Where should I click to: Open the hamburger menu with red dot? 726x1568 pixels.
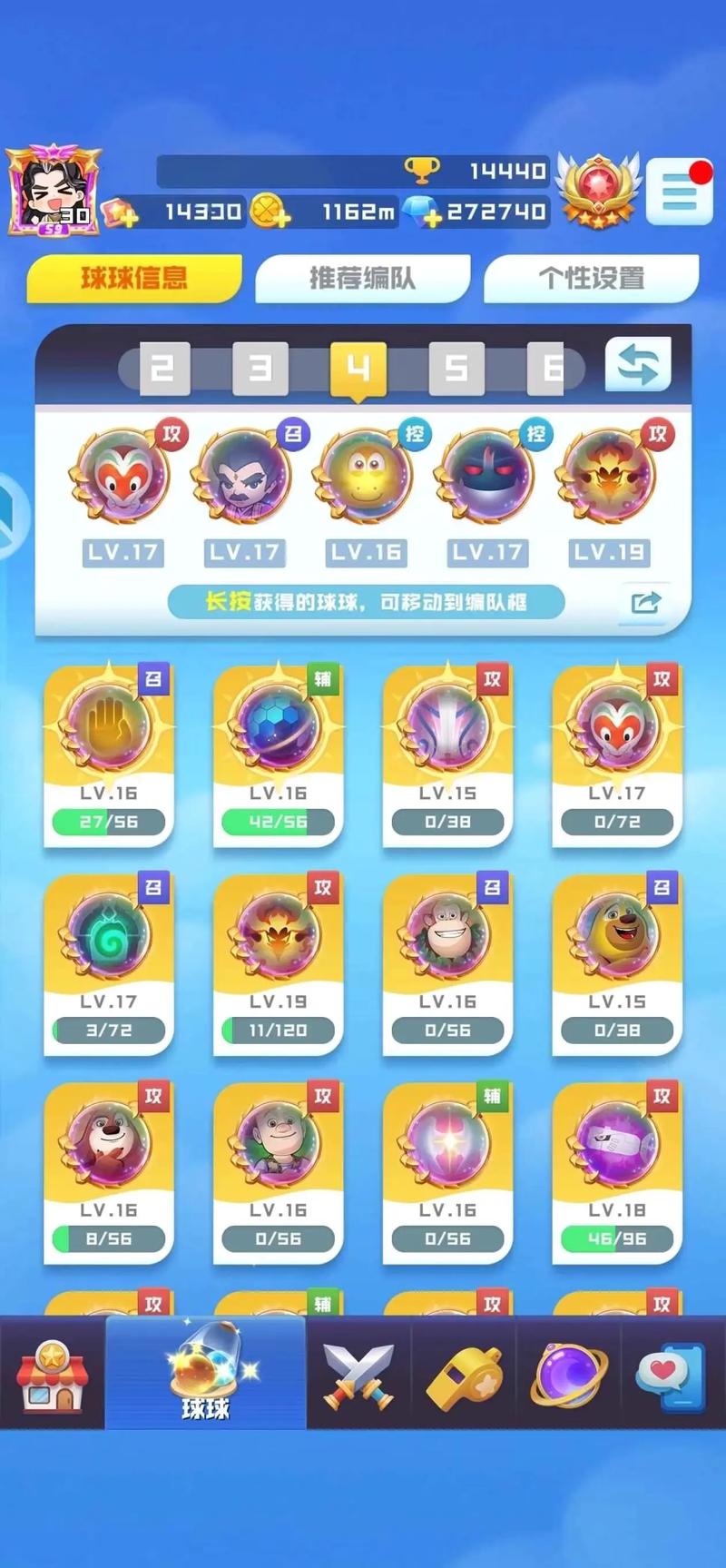coord(679,192)
